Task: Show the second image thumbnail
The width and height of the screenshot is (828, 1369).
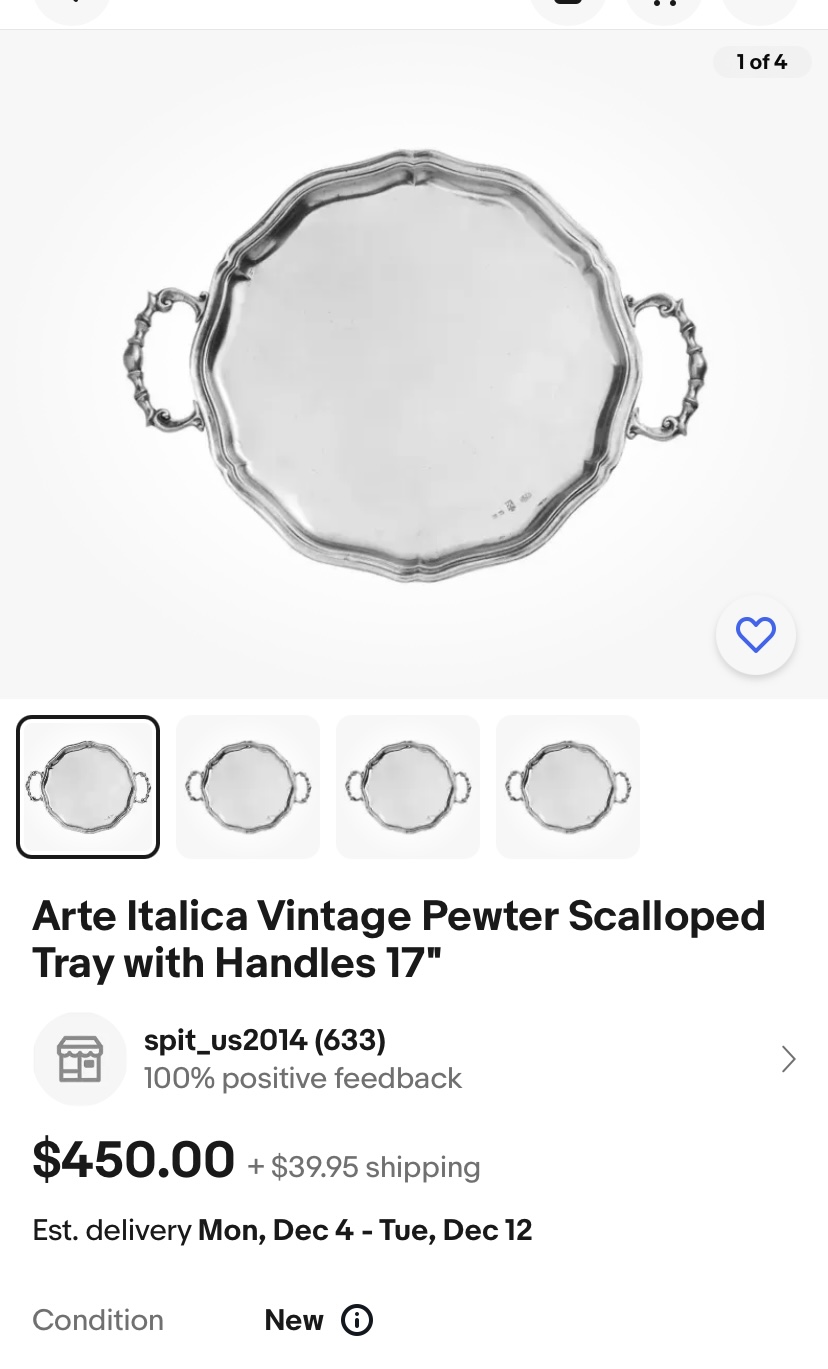Action: pos(248,787)
